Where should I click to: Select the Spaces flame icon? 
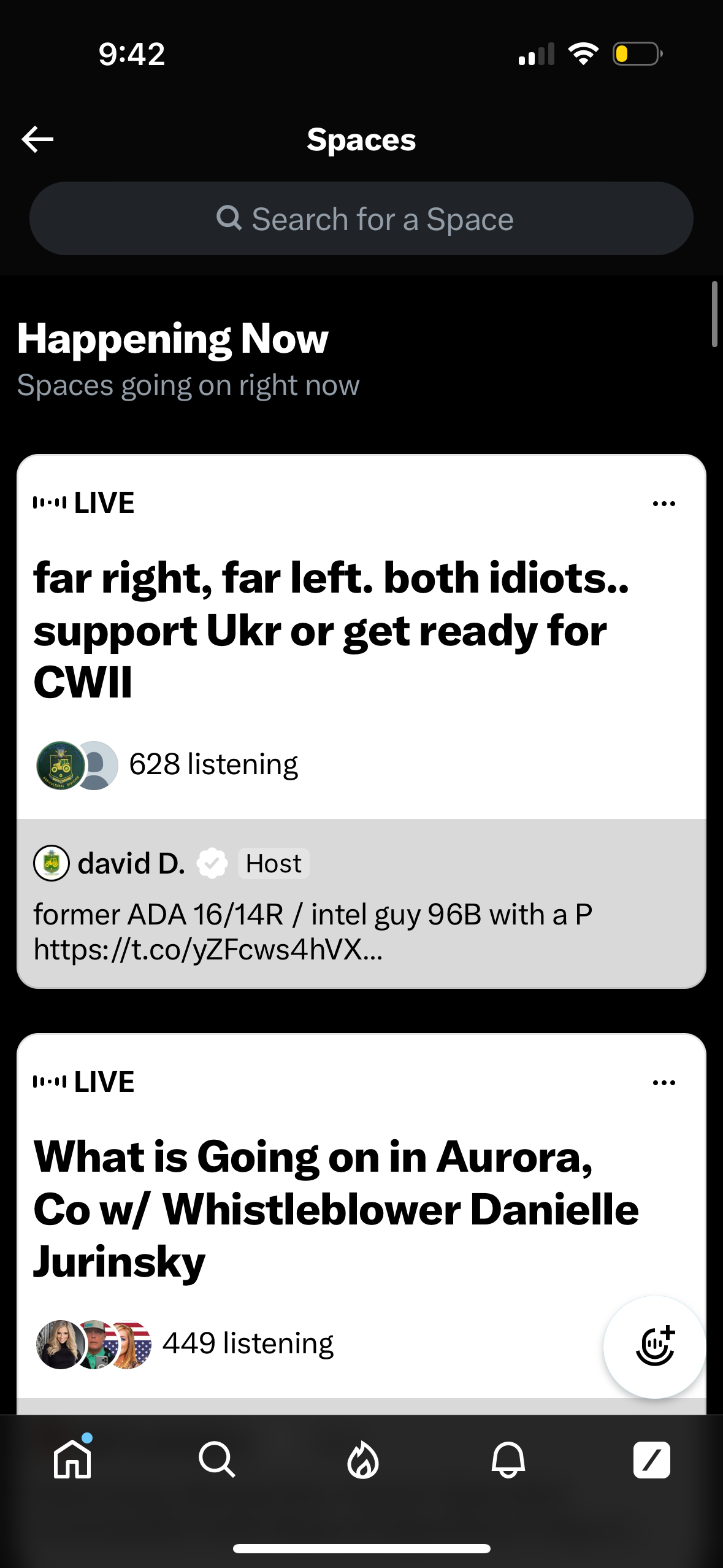361,1459
